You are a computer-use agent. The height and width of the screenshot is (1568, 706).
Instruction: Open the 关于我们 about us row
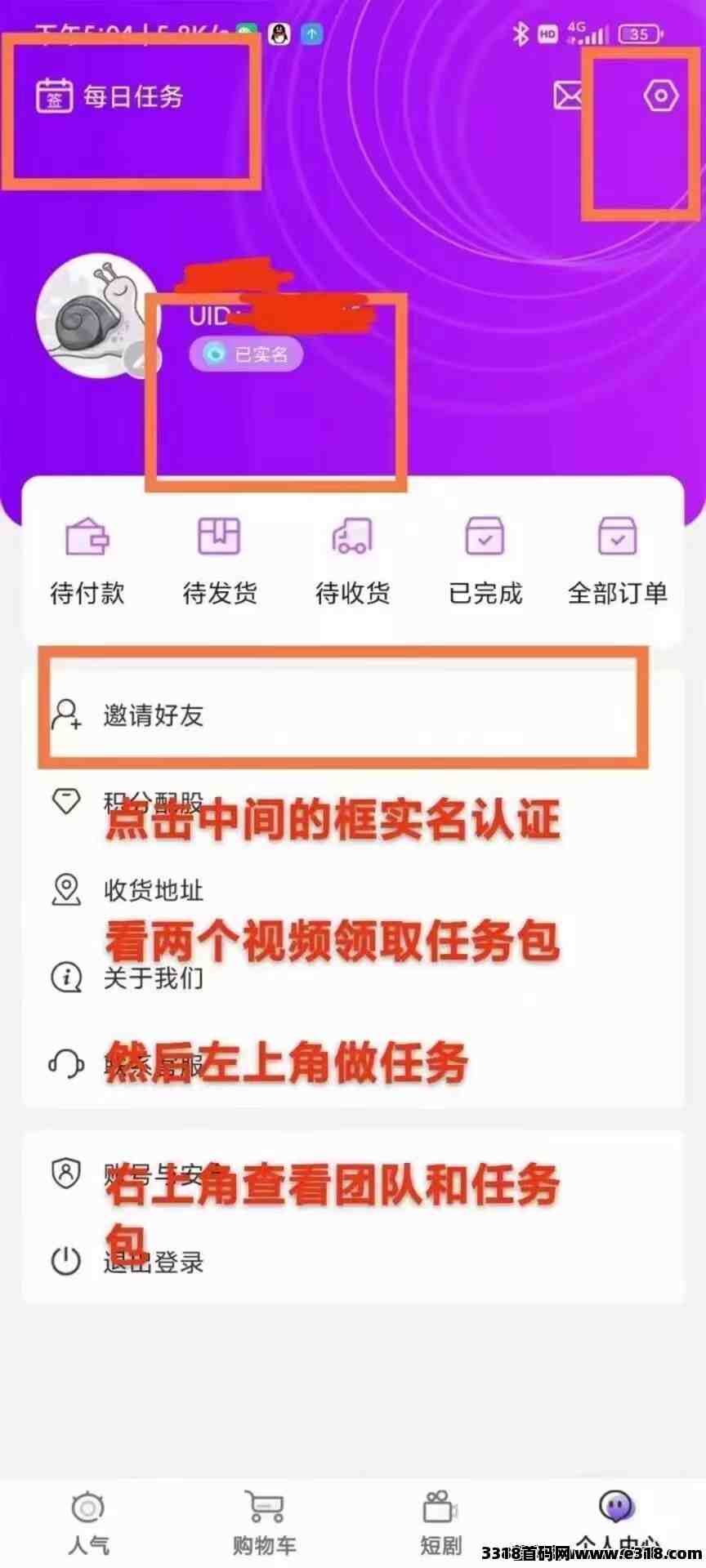(352, 977)
